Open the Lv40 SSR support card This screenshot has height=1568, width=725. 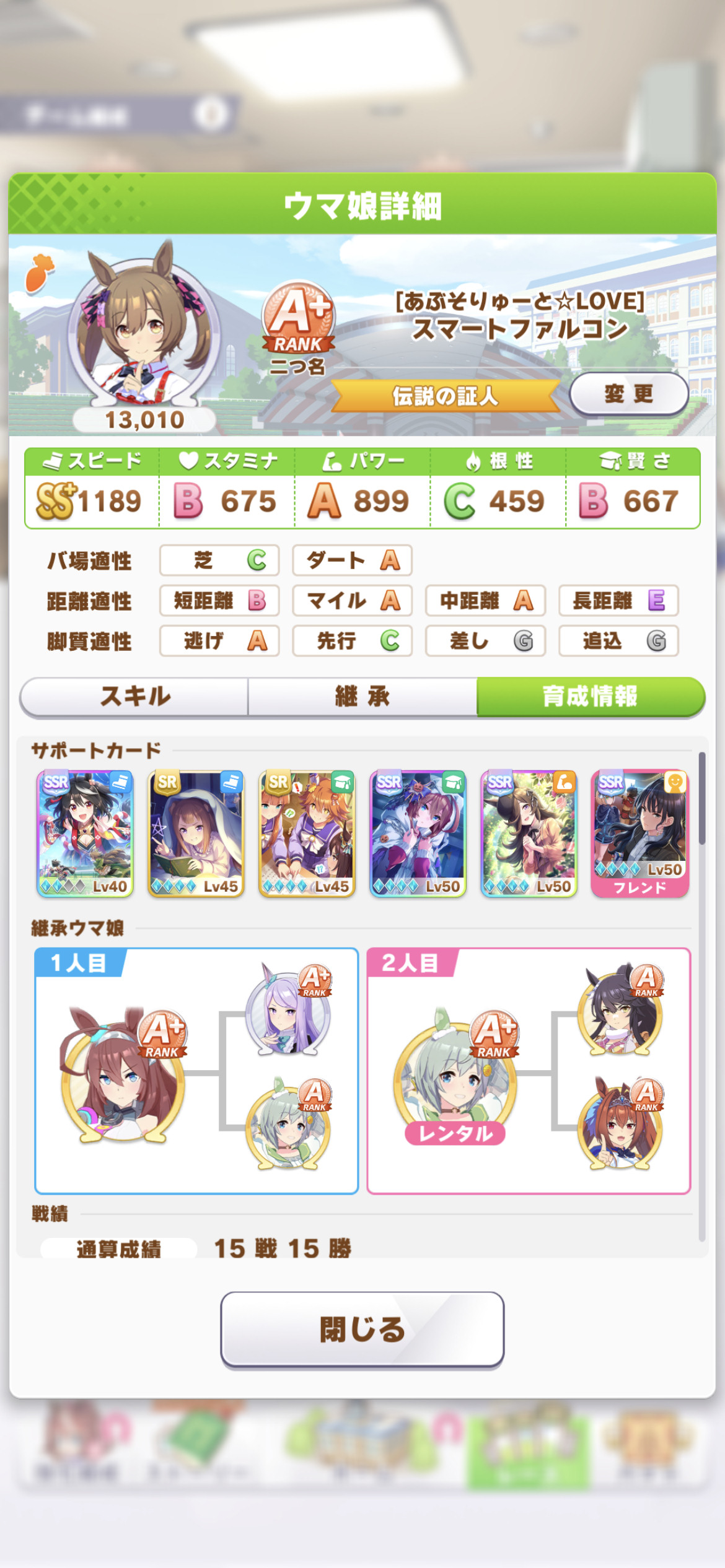pyautogui.click(x=85, y=834)
